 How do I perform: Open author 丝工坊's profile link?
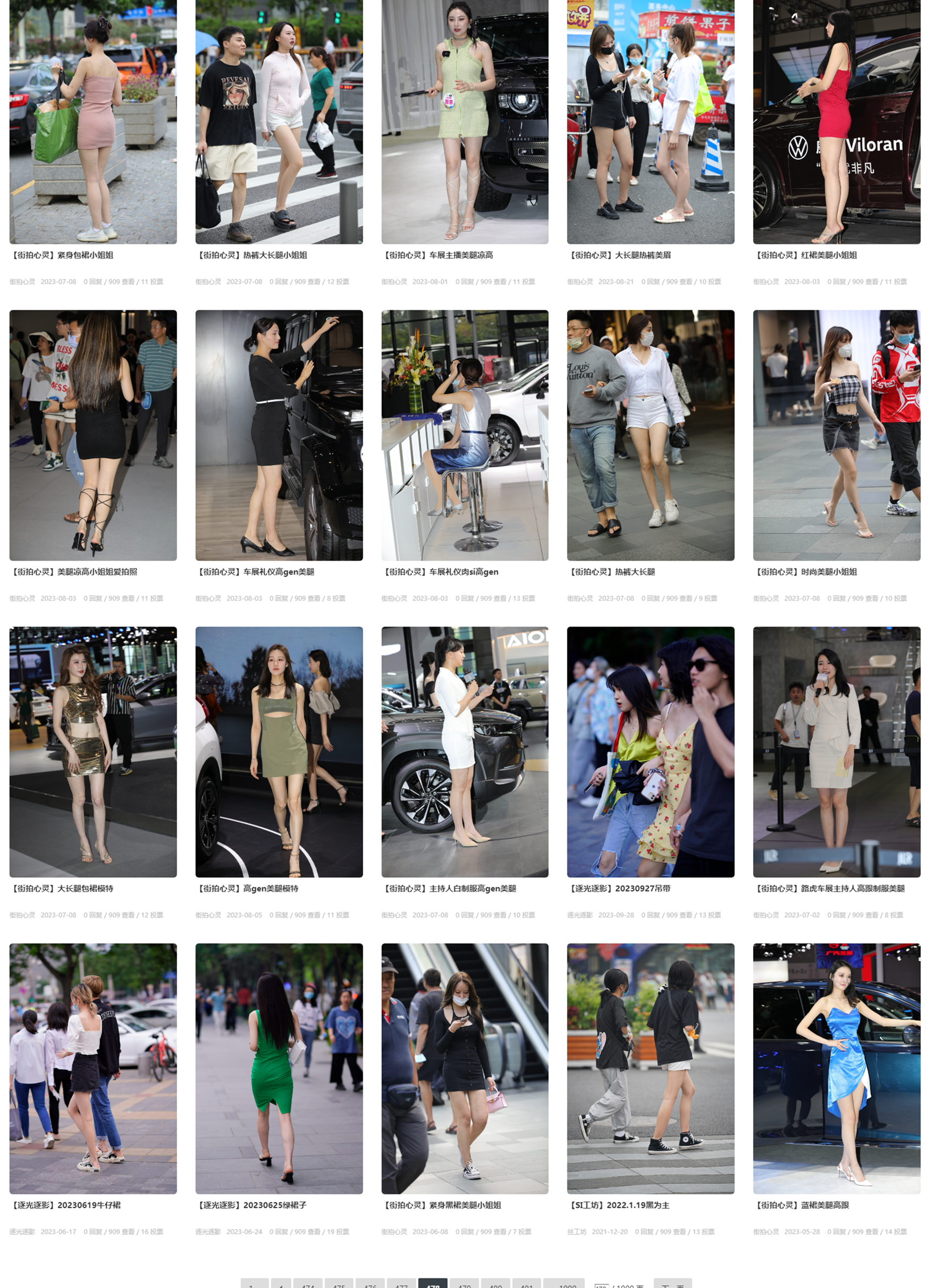pyautogui.click(x=576, y=1232)
